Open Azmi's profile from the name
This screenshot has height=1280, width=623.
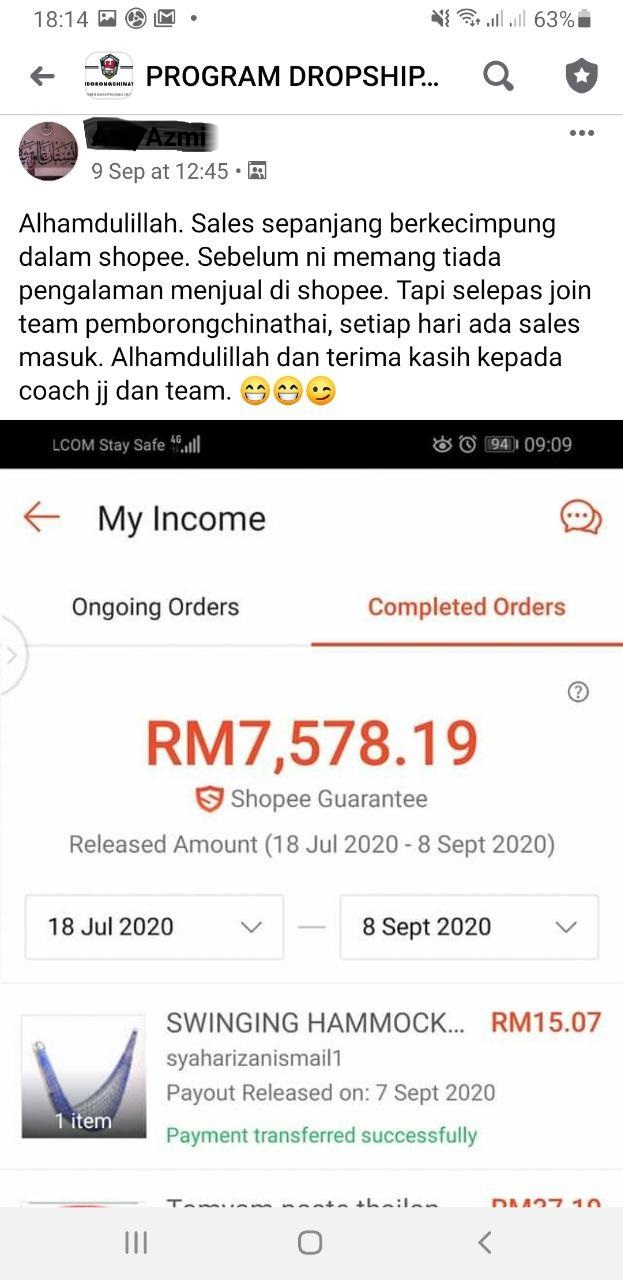tap(150, 137)
